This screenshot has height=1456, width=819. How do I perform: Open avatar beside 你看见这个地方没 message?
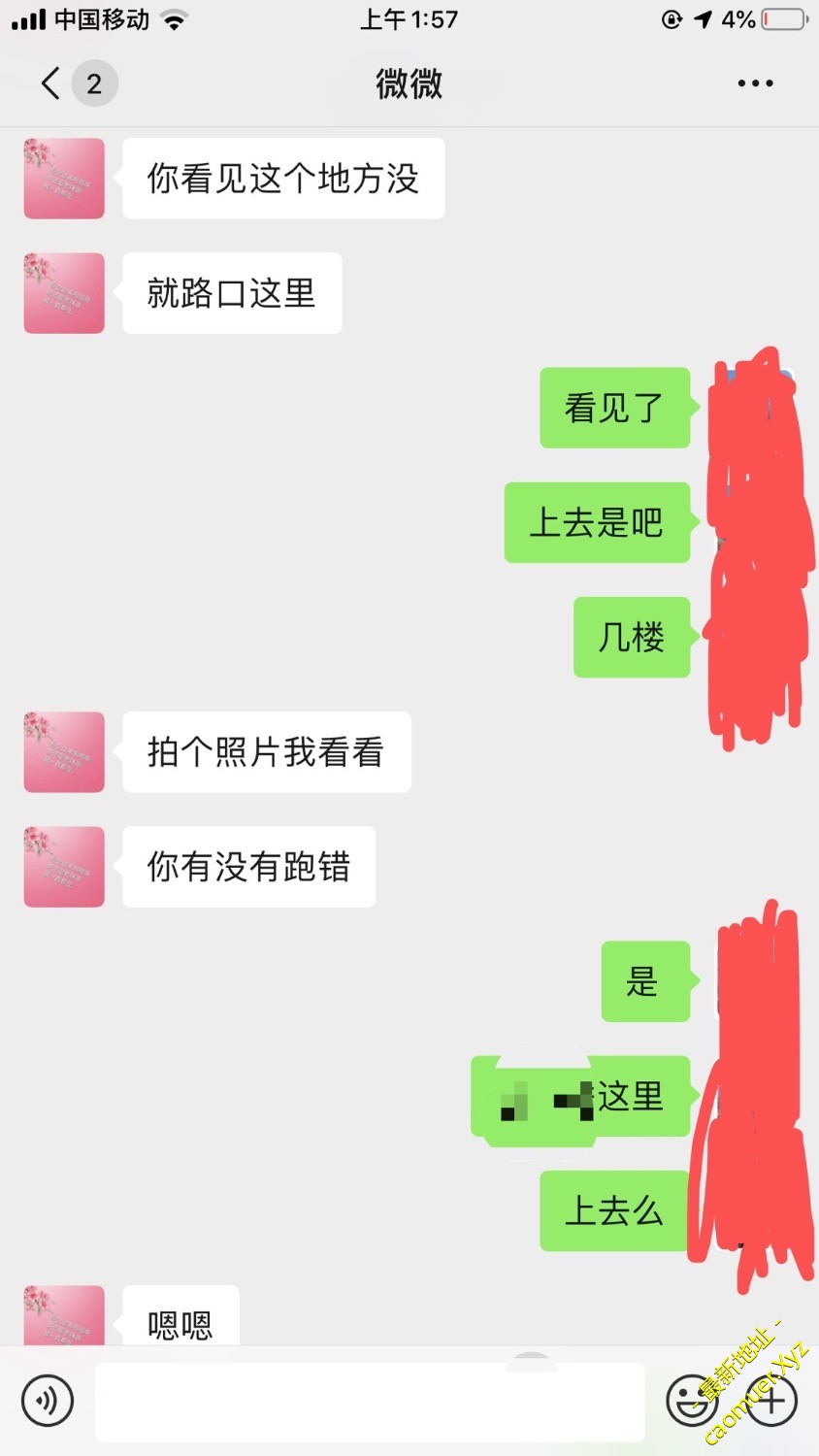(x=64, y=179)
